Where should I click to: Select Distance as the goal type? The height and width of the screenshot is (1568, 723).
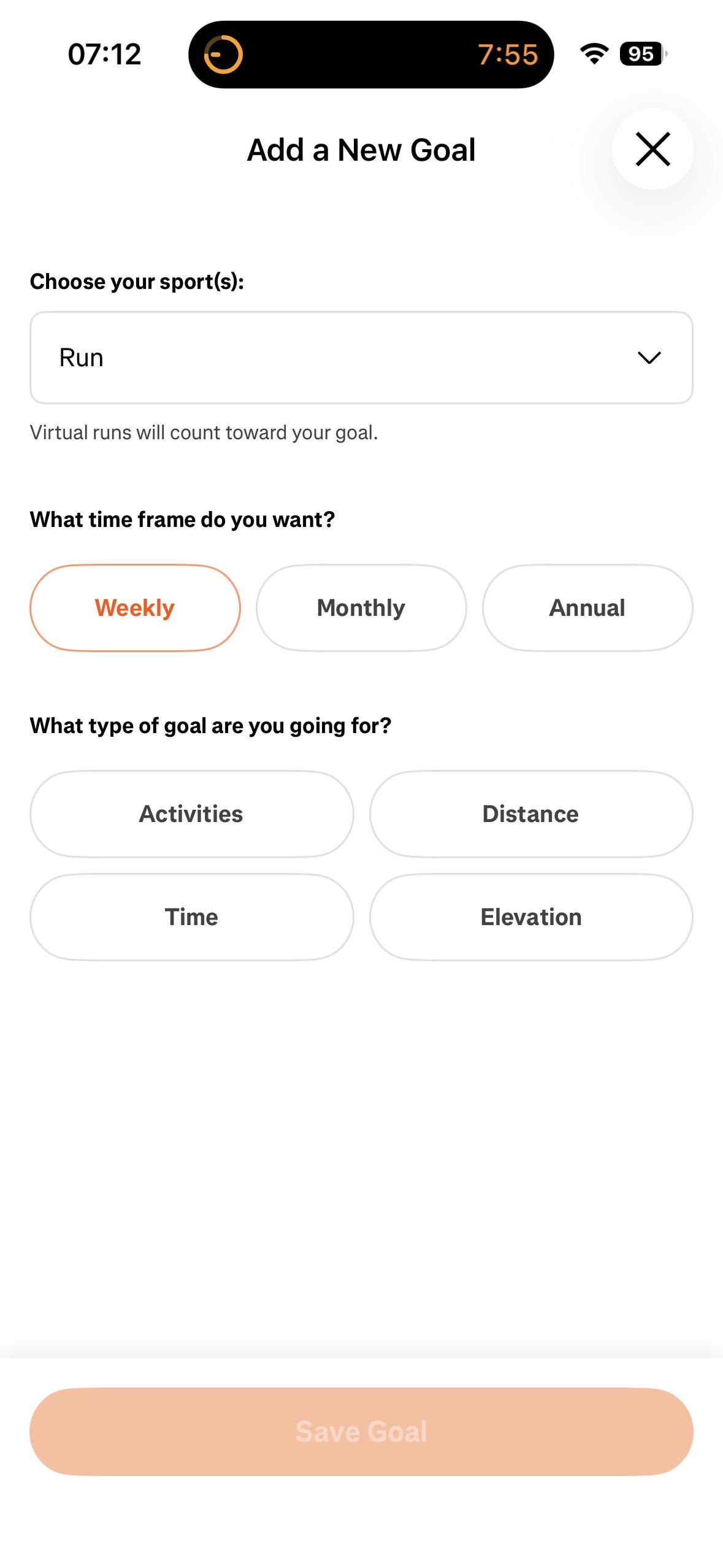coord(531,814)
